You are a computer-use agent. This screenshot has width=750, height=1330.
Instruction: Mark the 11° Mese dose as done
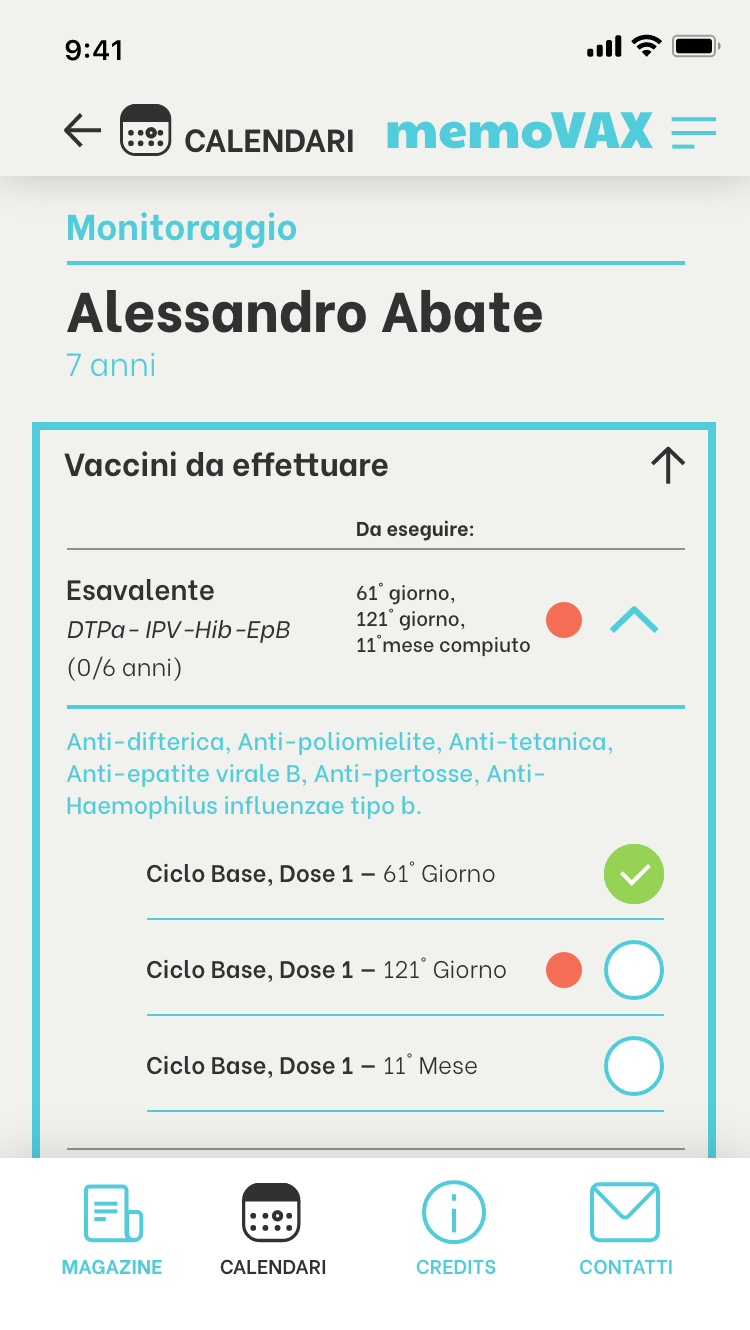(634, 1066)
